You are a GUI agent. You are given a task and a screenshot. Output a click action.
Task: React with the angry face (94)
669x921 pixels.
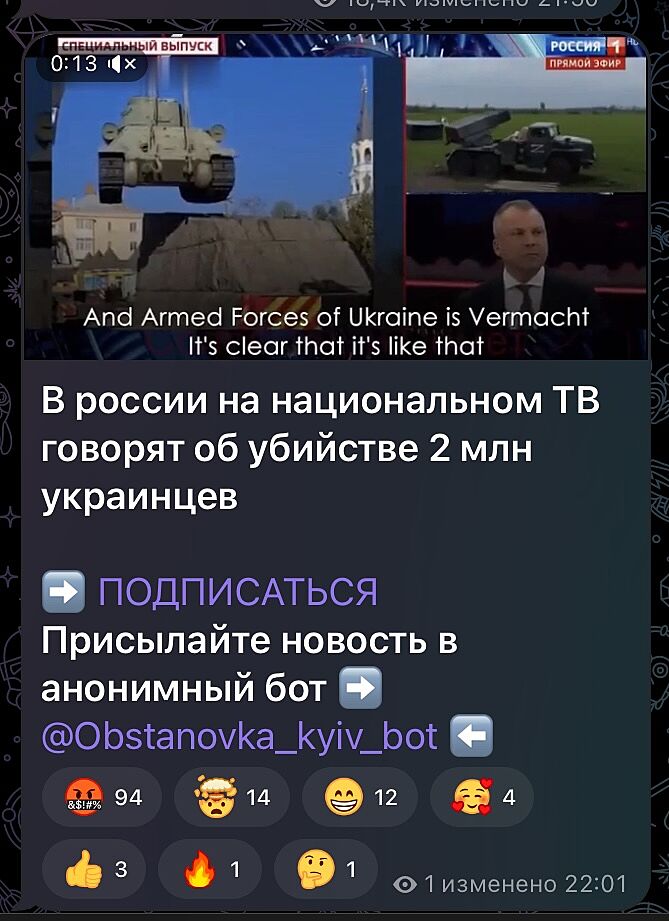click(101, 797)
